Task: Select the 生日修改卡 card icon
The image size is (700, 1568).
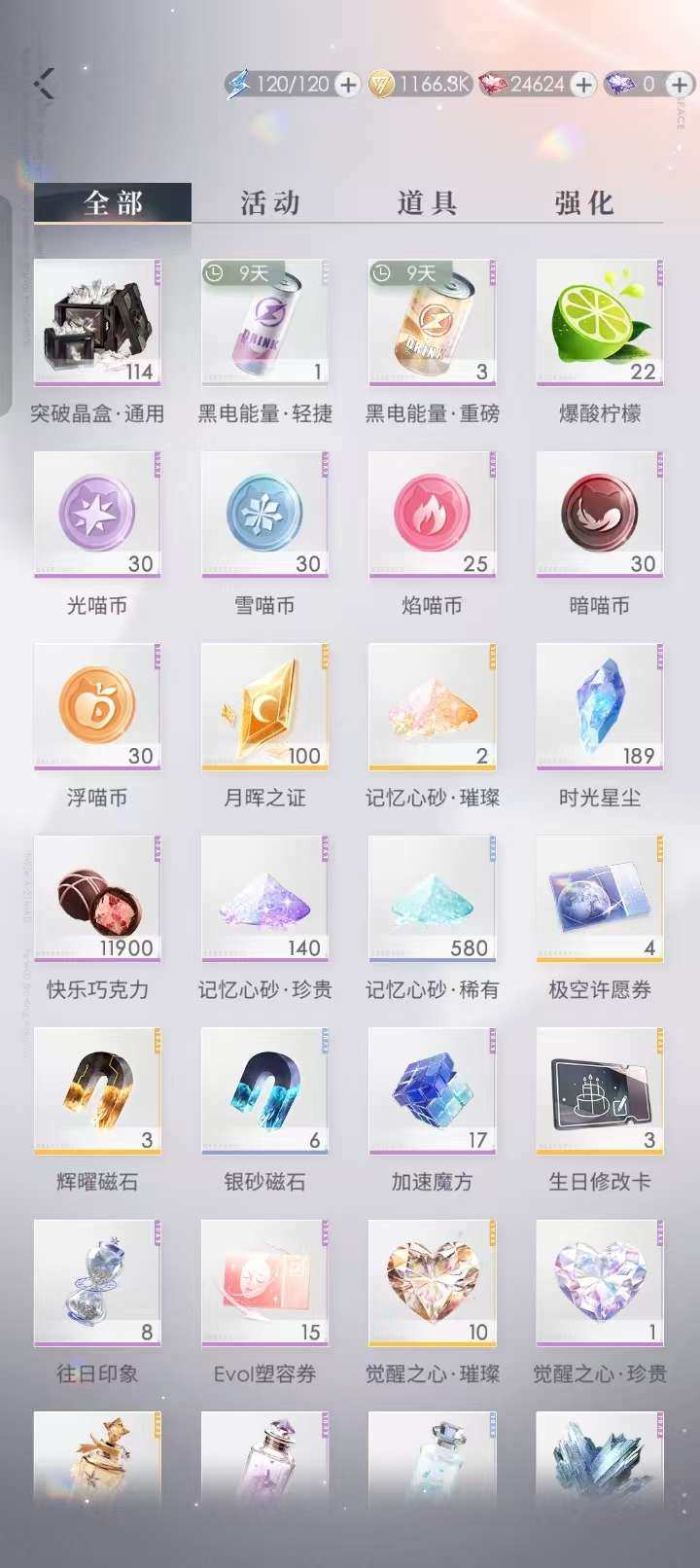Action: [598, 1090]
